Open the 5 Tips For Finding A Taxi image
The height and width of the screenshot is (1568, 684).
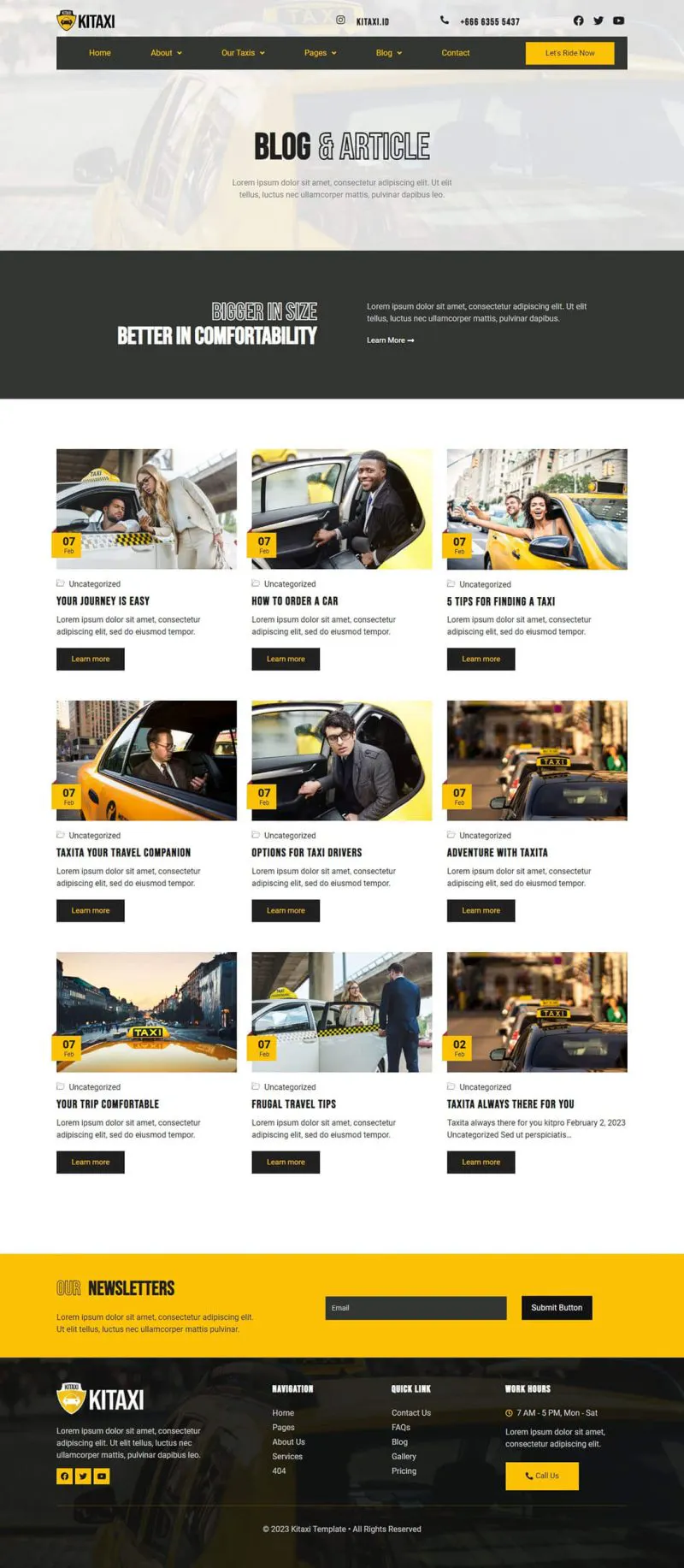537,509
